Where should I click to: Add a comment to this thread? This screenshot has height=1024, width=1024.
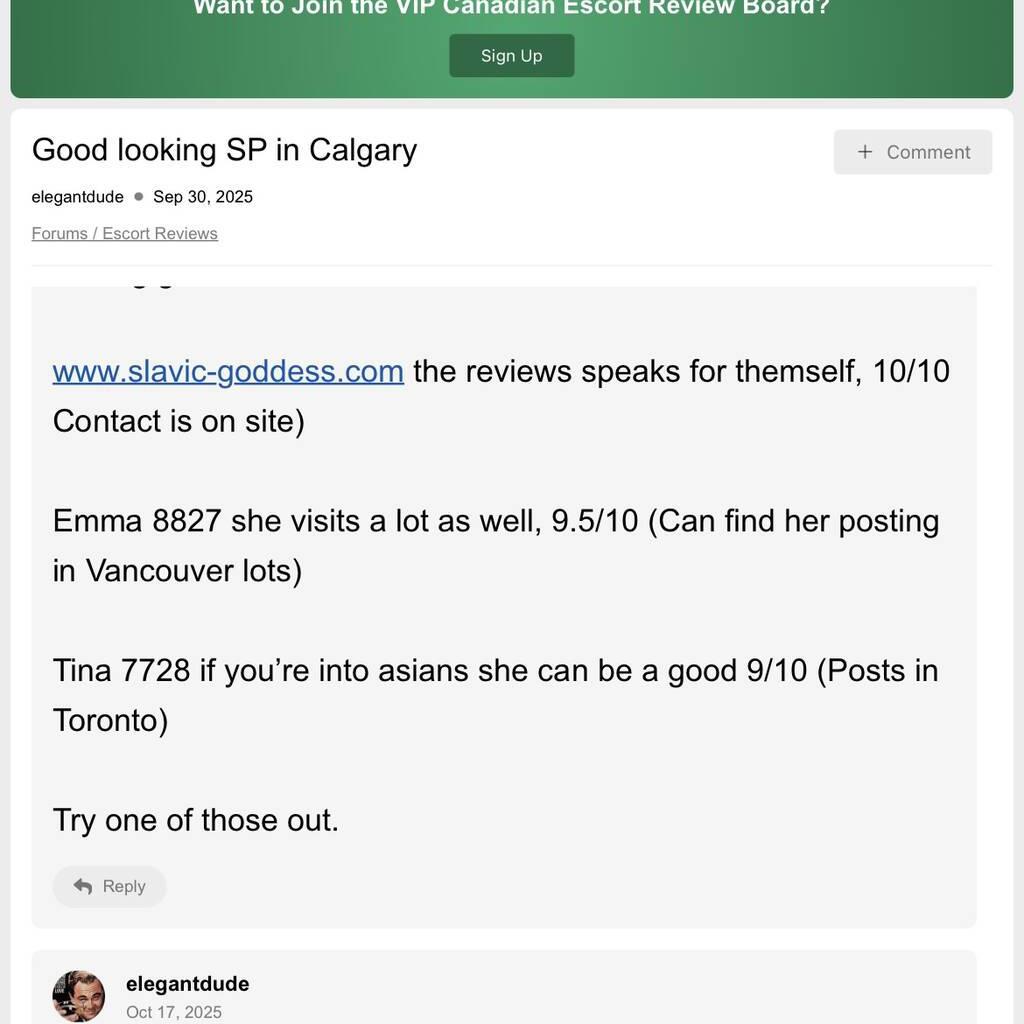[912, 152]
